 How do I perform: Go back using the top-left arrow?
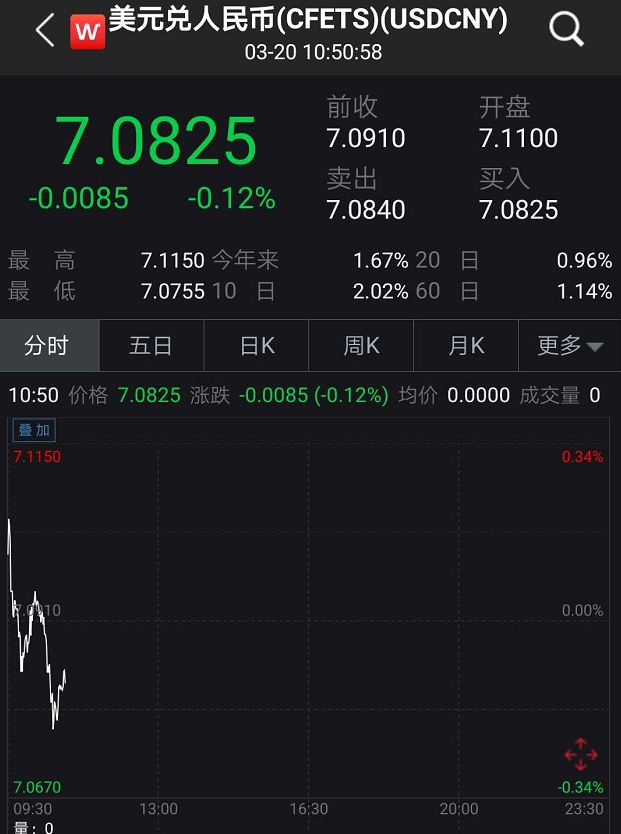click(45, 31)
